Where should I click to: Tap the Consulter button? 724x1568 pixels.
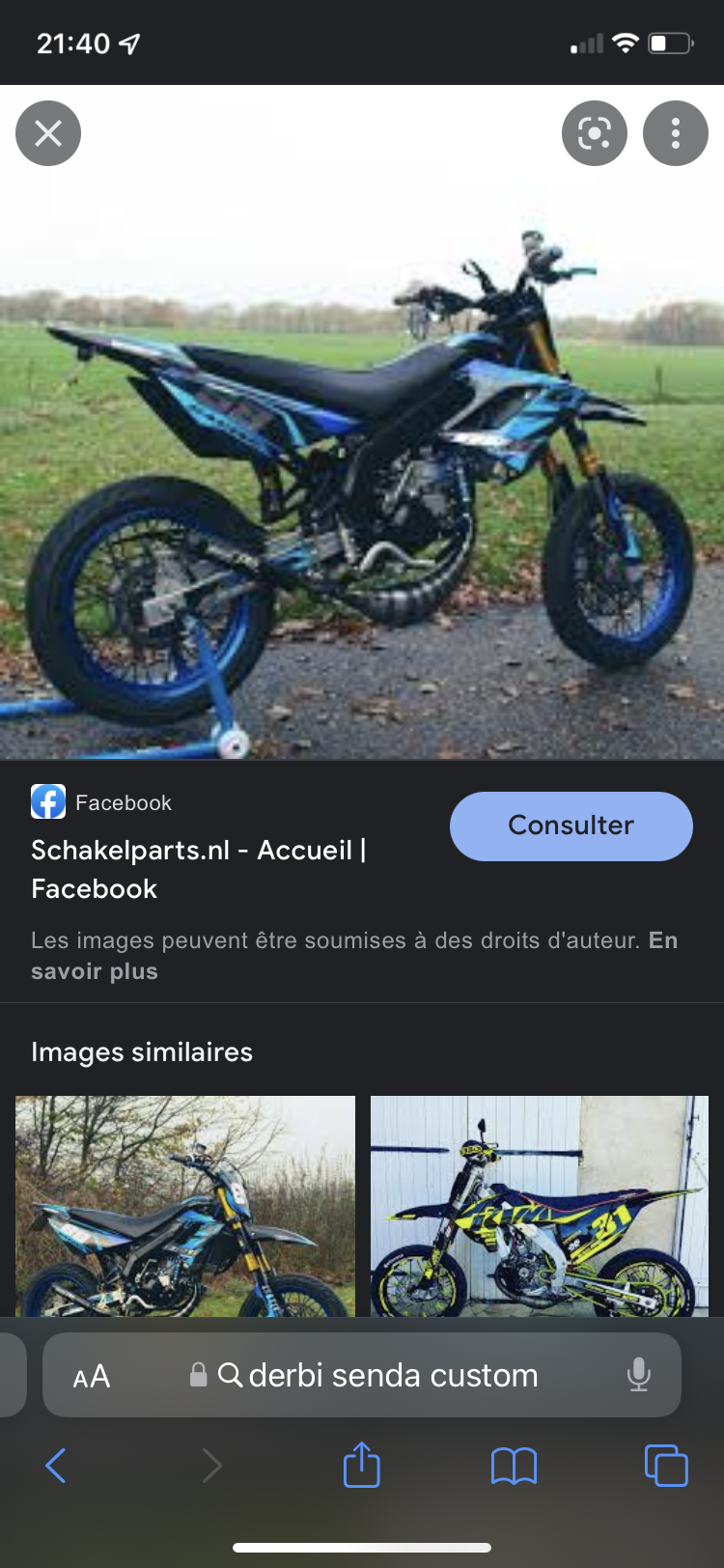[x=571, y=826]
